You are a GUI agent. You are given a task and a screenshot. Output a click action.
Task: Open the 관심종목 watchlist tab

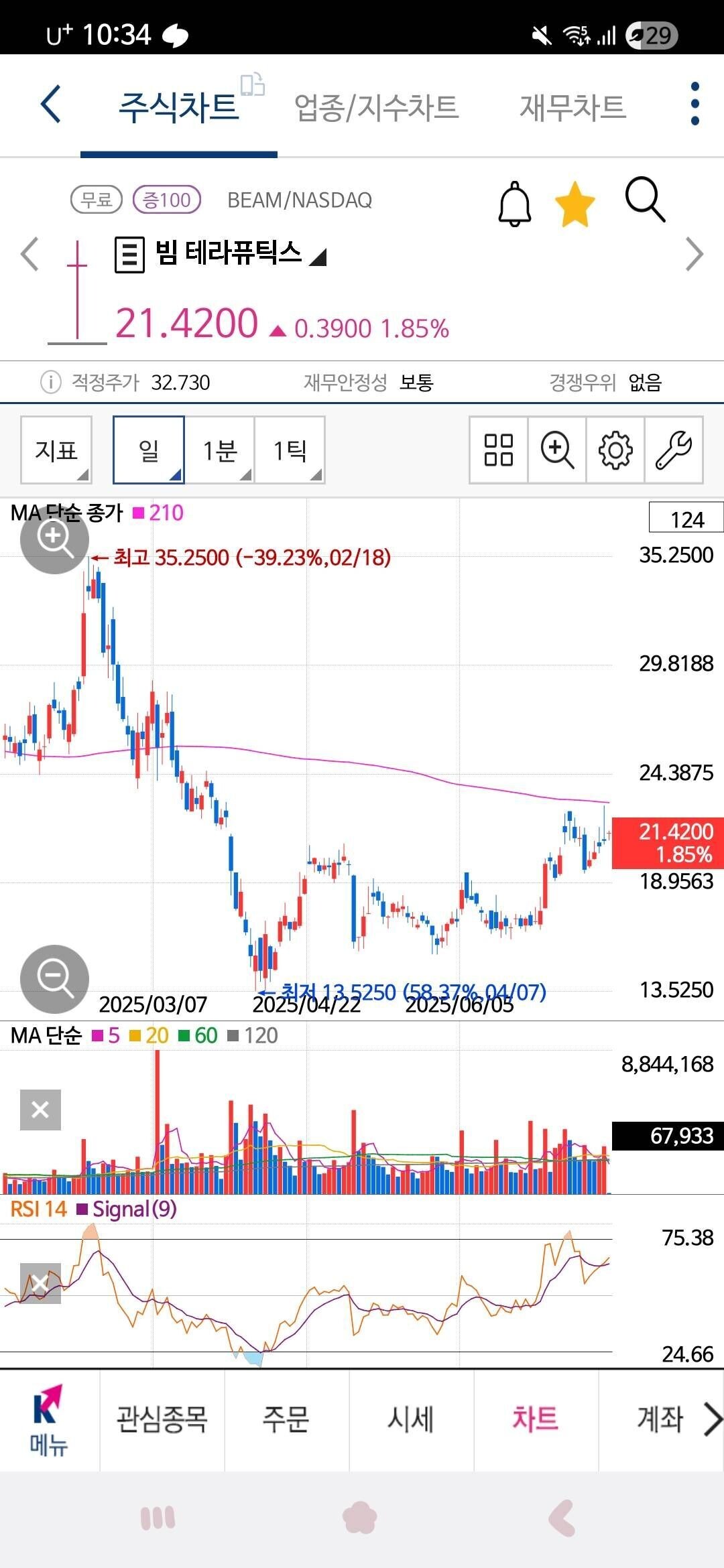162,1420
